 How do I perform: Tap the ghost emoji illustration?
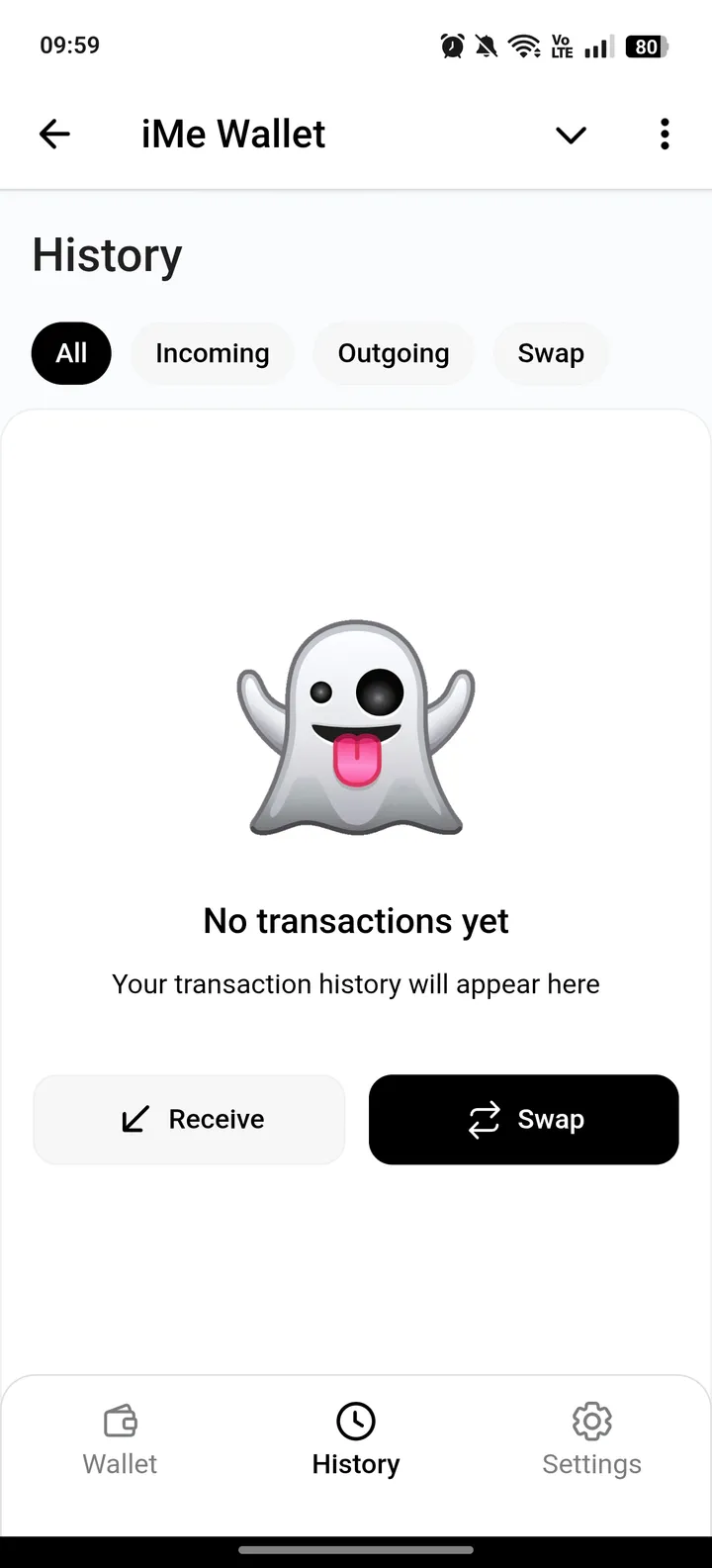coord(355,730)
